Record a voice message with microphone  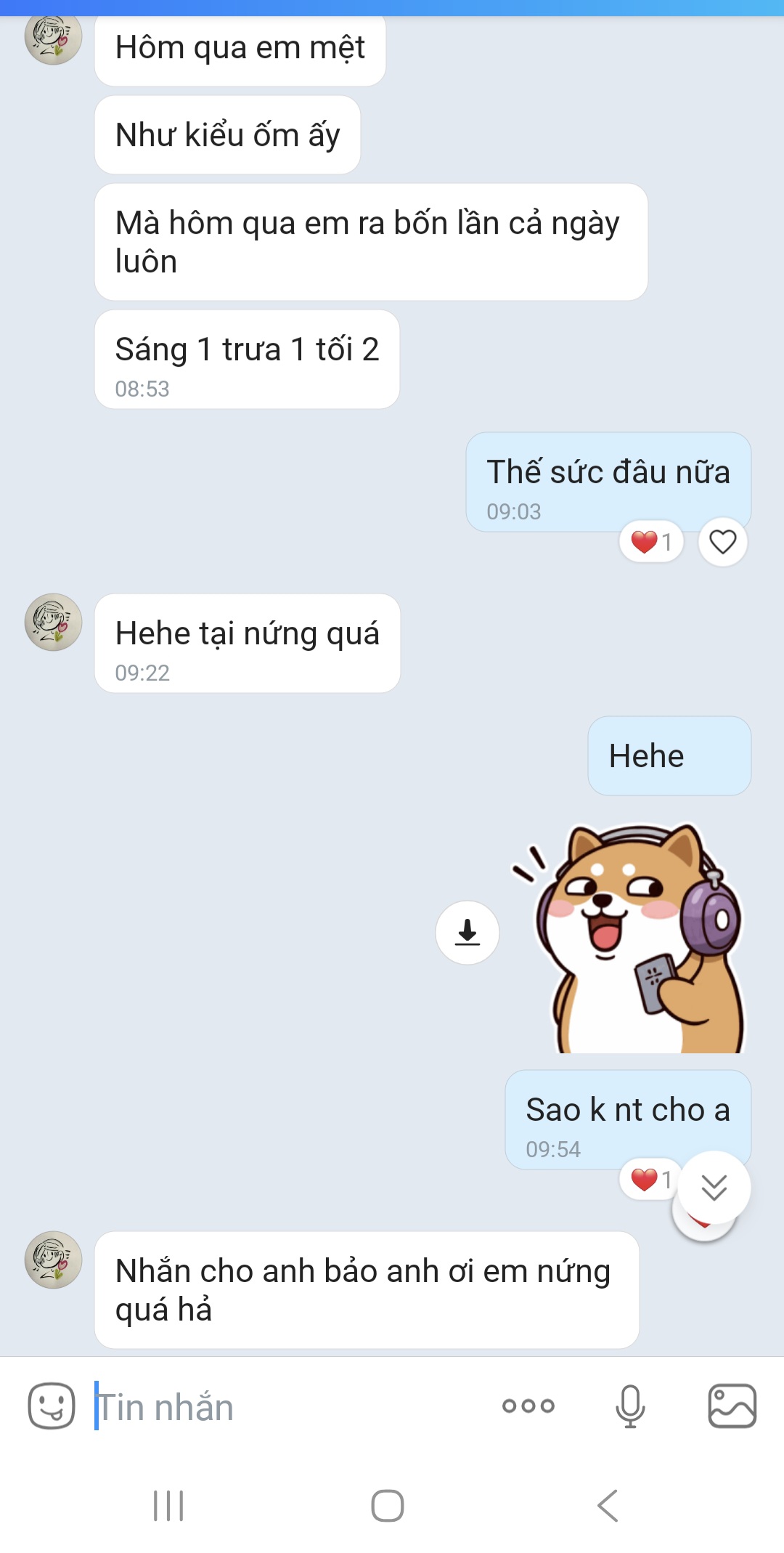click(629, 1406)
